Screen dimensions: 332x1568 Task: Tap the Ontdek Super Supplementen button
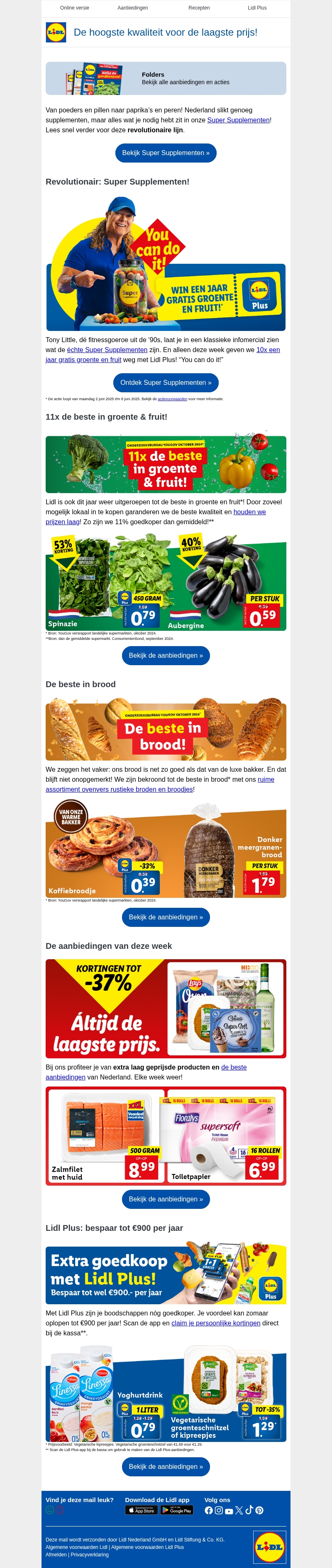click(166, 383)
